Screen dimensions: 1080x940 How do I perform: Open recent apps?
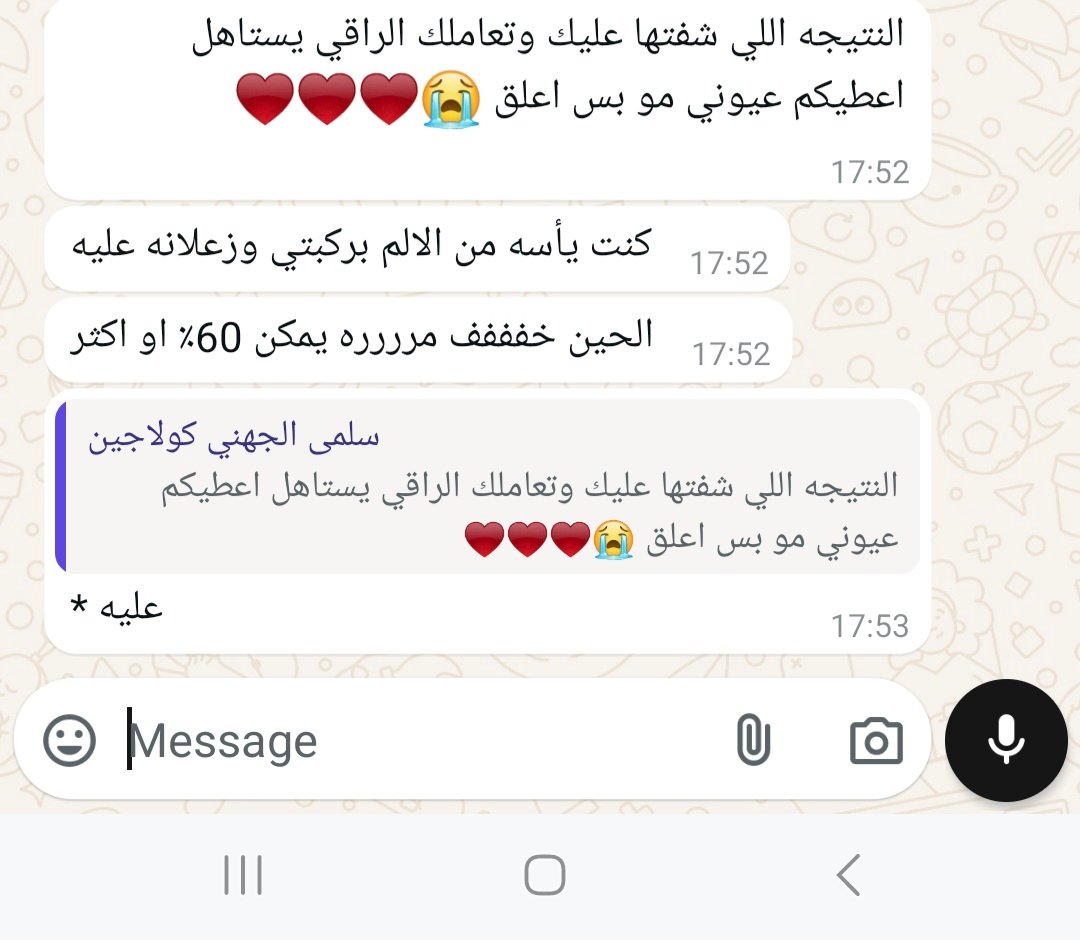(243, 876)
